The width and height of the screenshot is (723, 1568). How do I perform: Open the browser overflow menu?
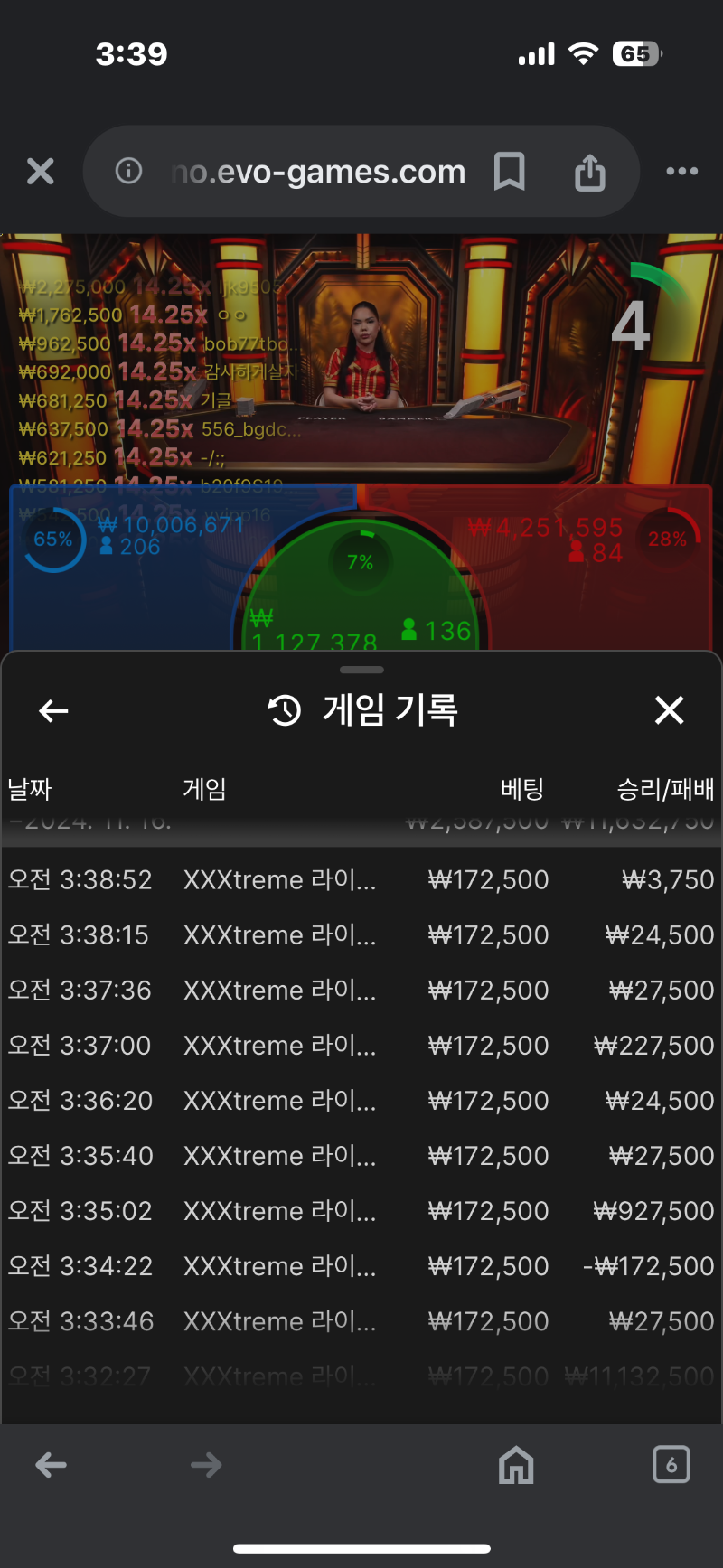point(681,171)
